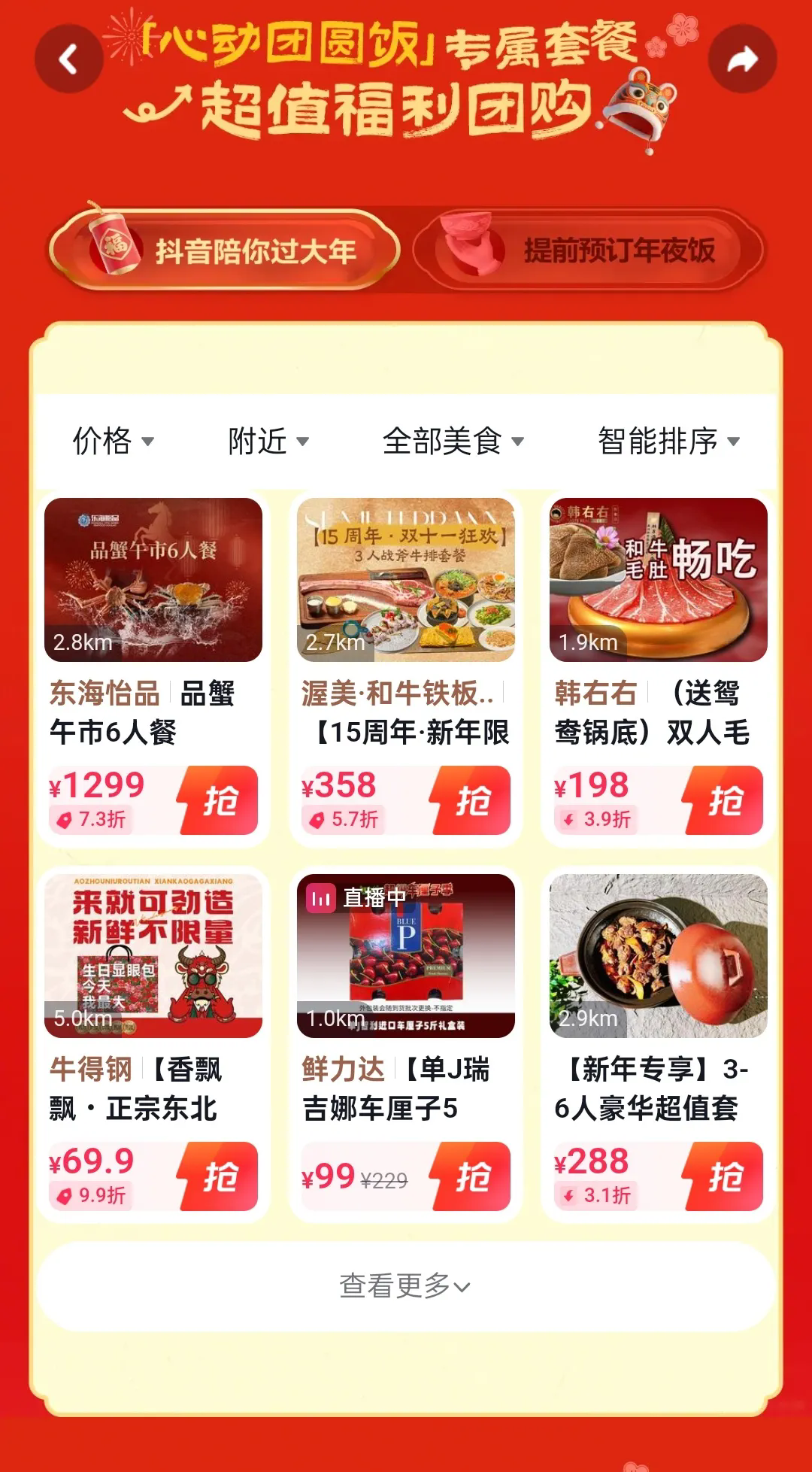
Task: Open 东海怡品 品蟹午市6人餐 deal
Action: click(153, 580)
